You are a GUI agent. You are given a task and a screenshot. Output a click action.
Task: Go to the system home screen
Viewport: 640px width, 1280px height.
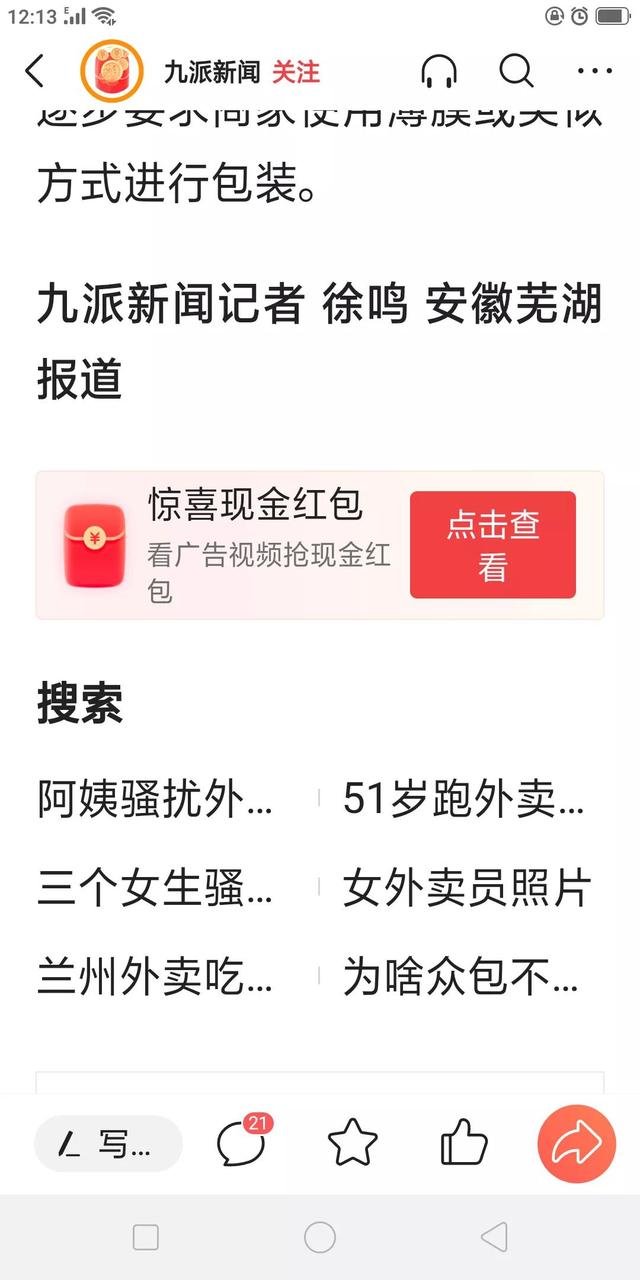click(x=320, y=1237)
